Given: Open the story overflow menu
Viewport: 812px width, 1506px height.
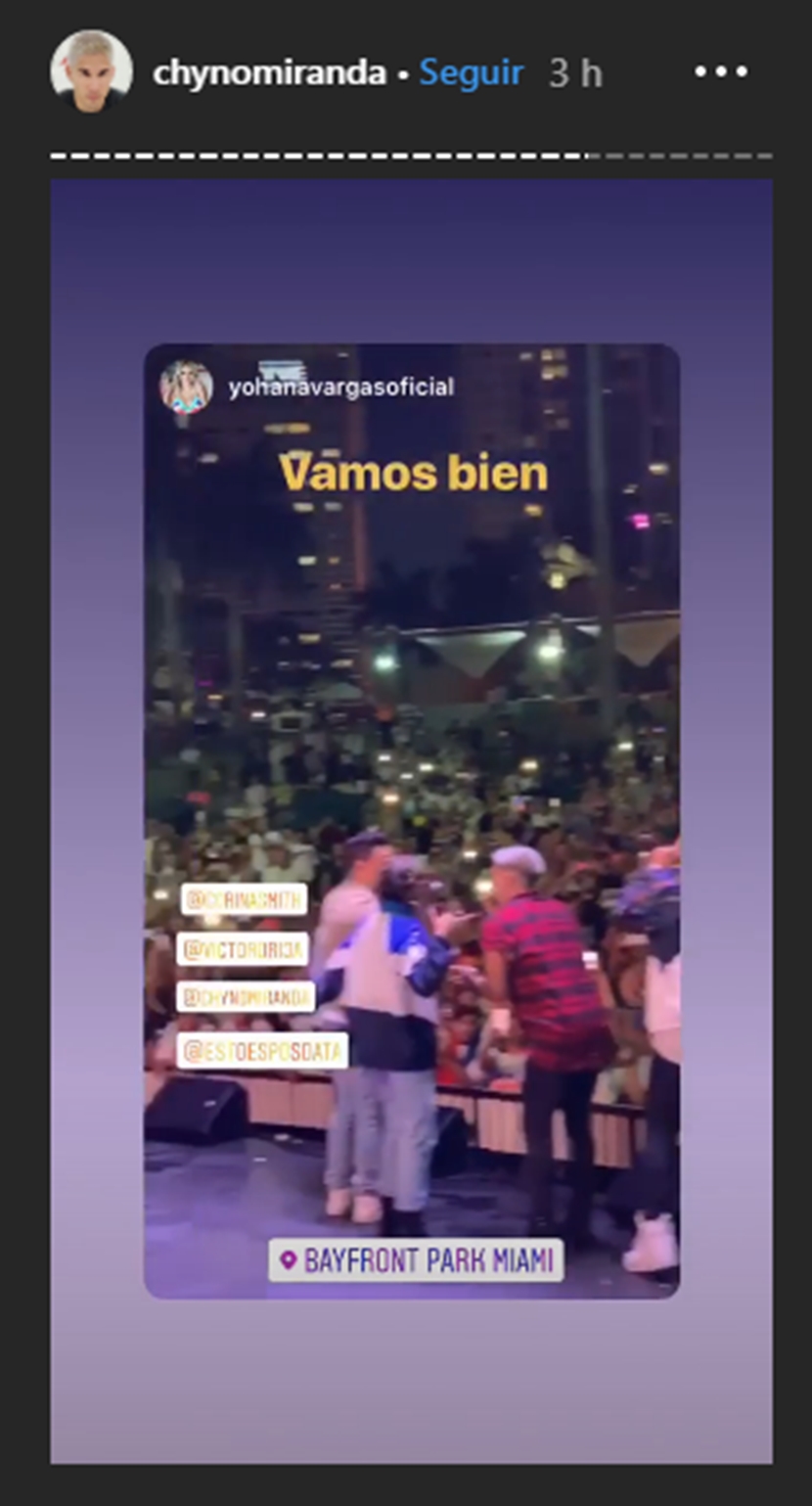Looking at the screenshot, I should [x=721, y=72].
